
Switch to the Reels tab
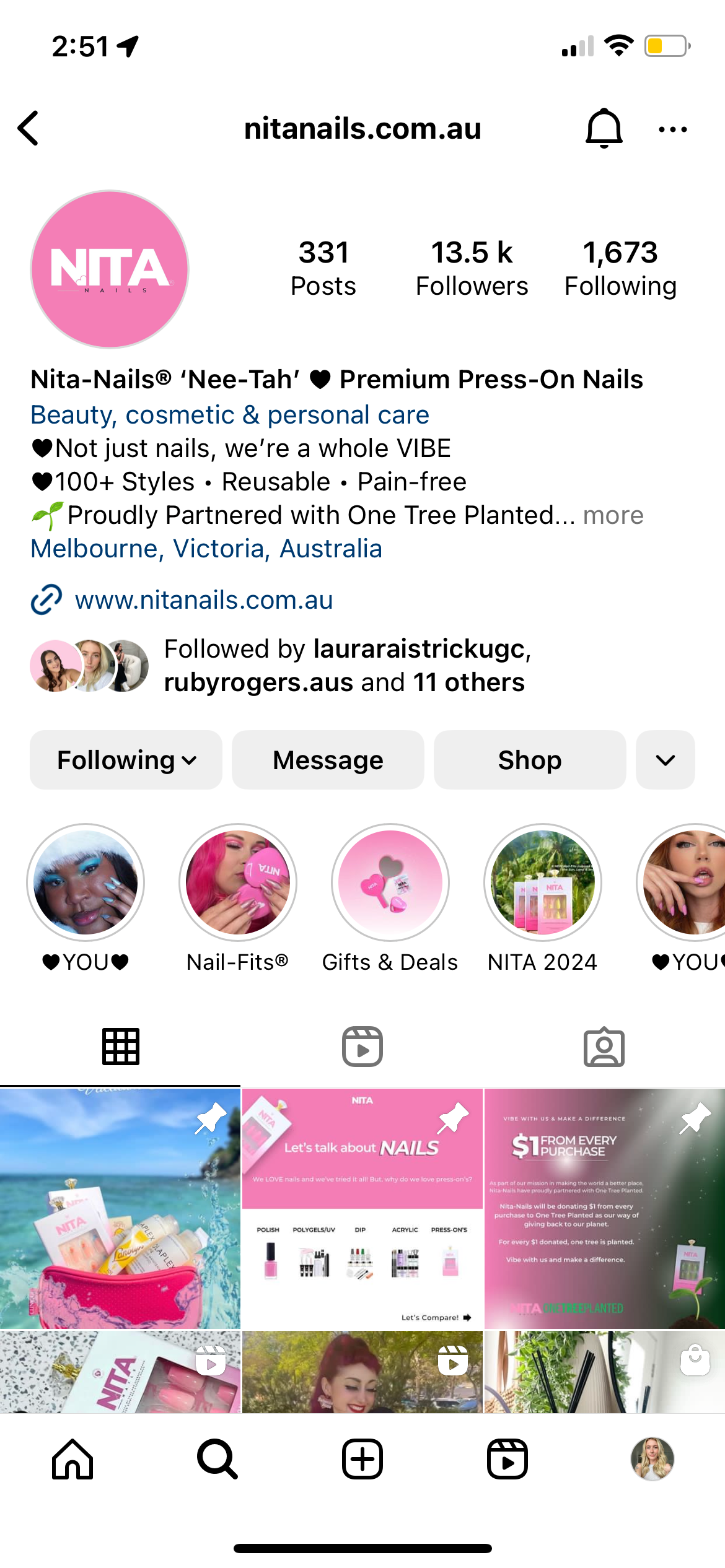(x=362, y=1047)
